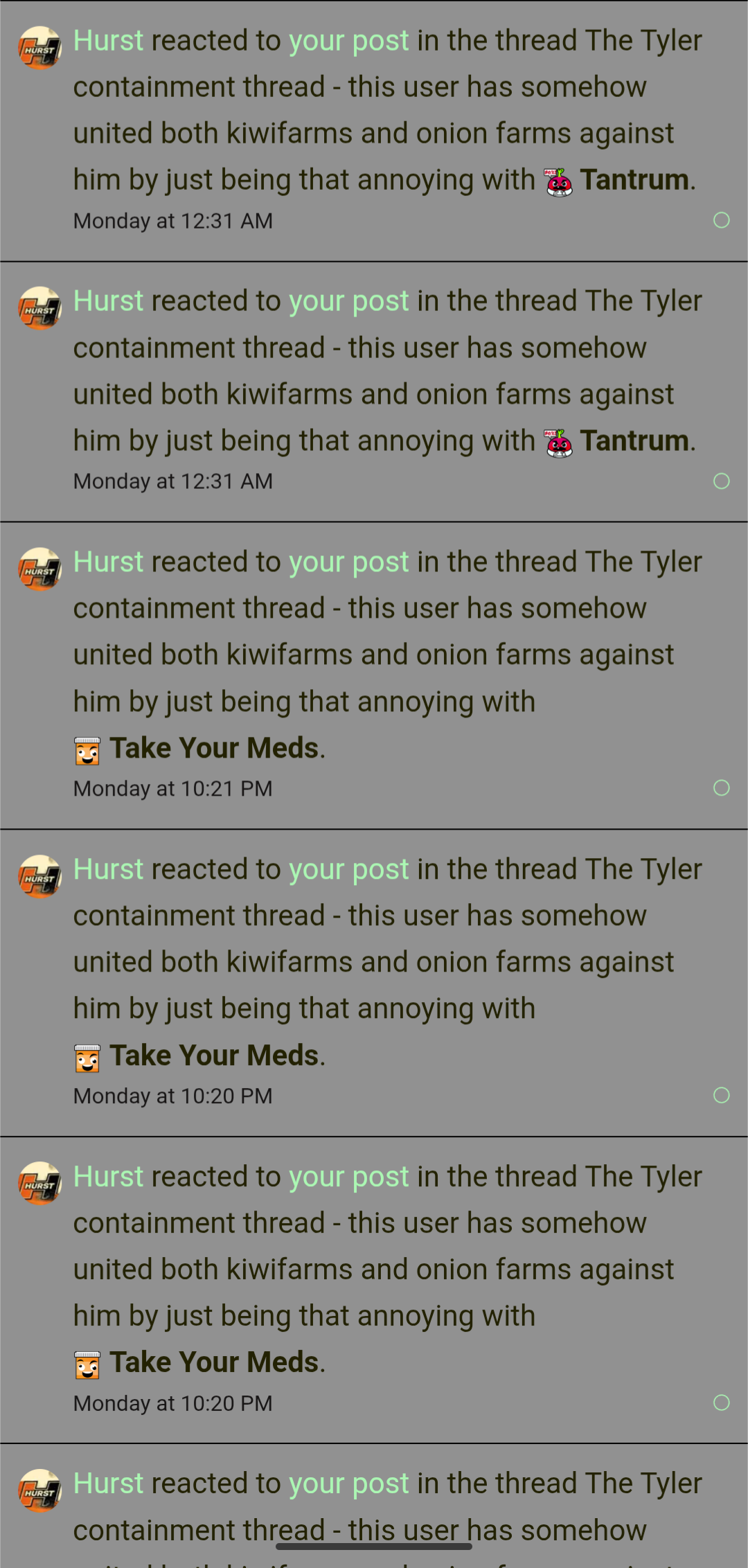Tap Hurst's avatar beside the 10:21 PM alert
Viewport: 748px width, 1568px height.
pyautogui.click(x=39, y=569)
